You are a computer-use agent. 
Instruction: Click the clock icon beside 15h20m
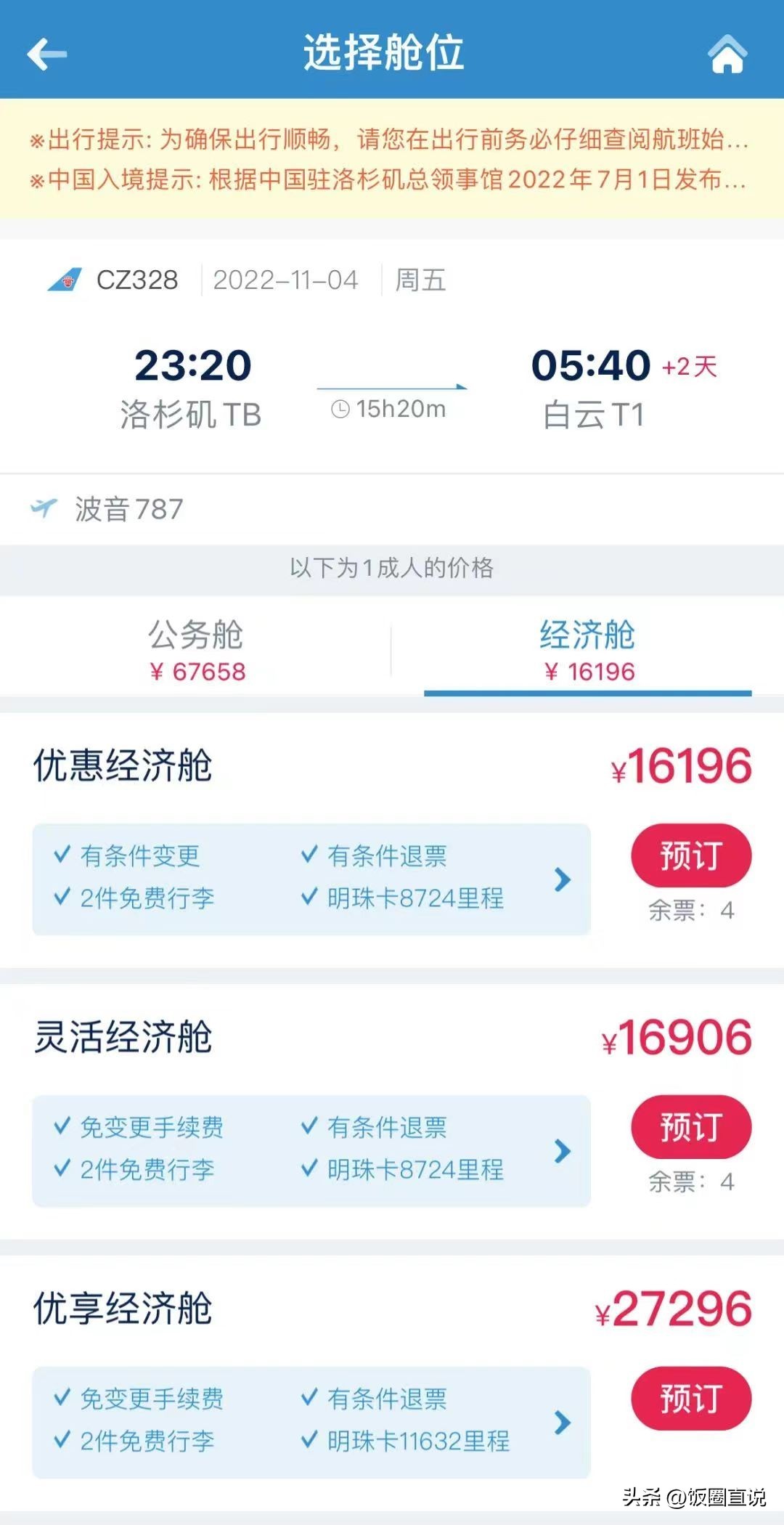coord(340,408)
